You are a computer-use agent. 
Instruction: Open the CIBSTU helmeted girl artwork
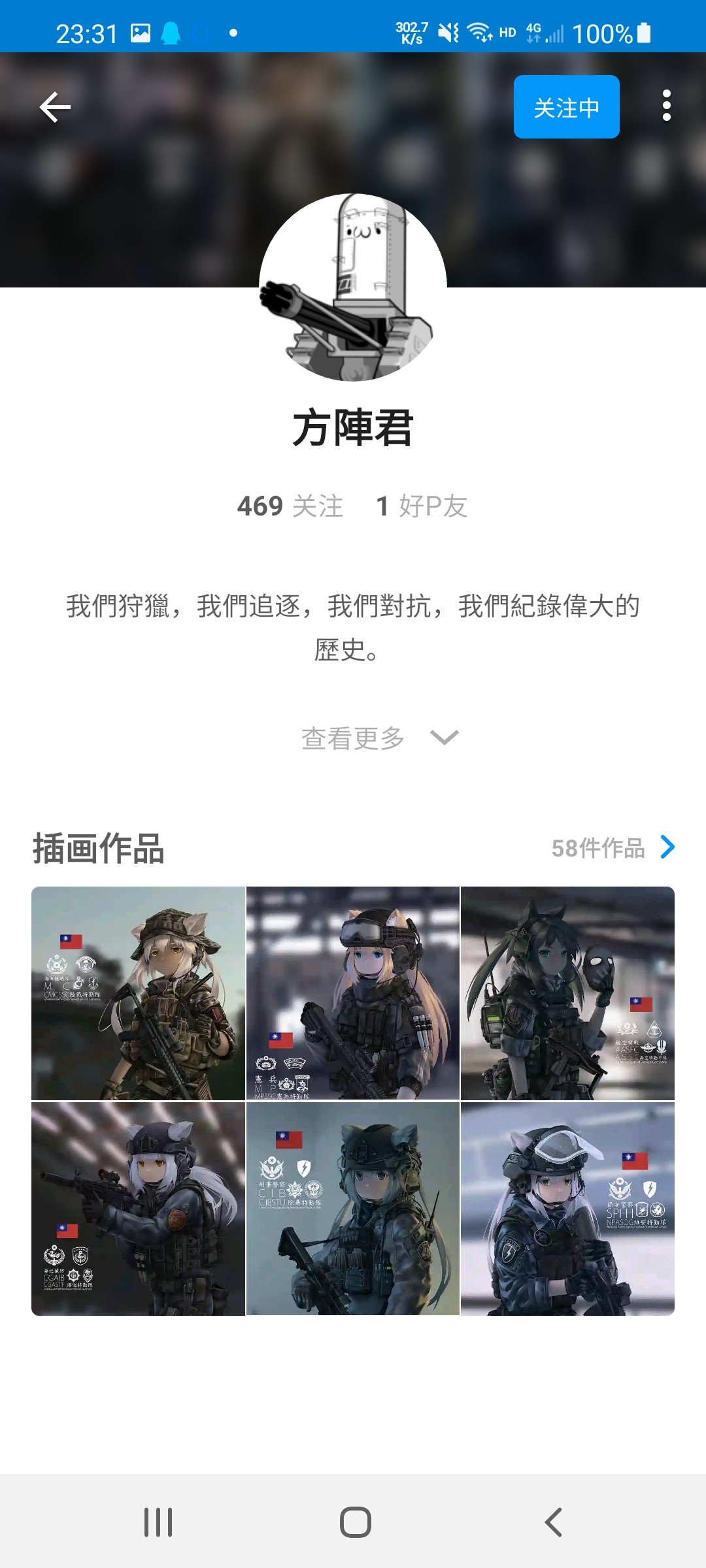[x=353, y=1209]
